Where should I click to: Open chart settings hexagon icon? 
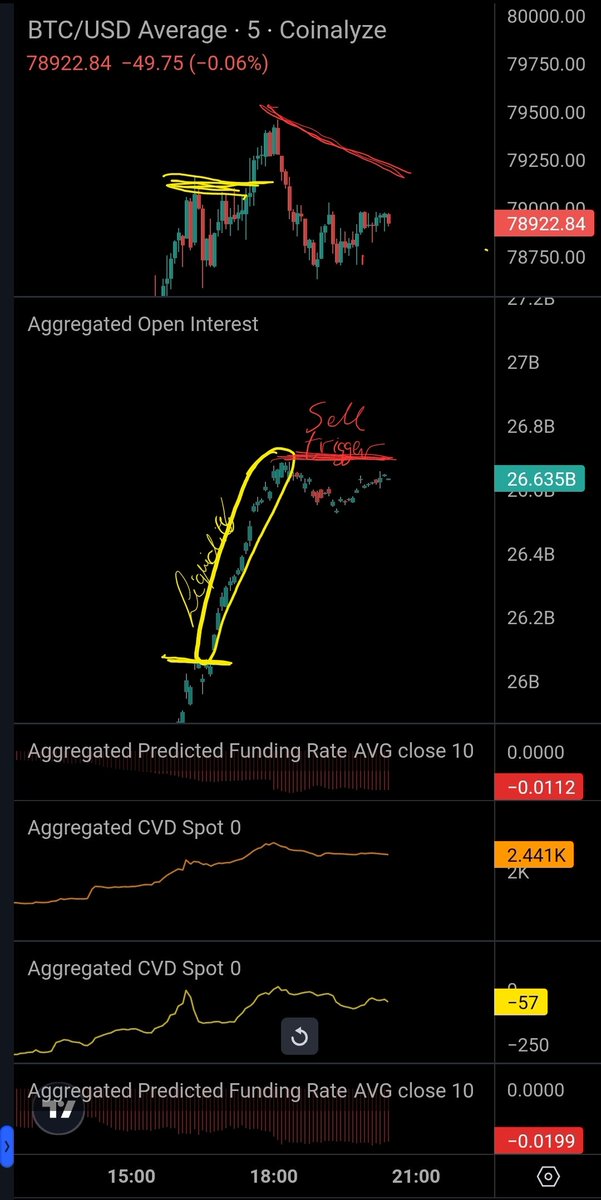pos(547,1175)
